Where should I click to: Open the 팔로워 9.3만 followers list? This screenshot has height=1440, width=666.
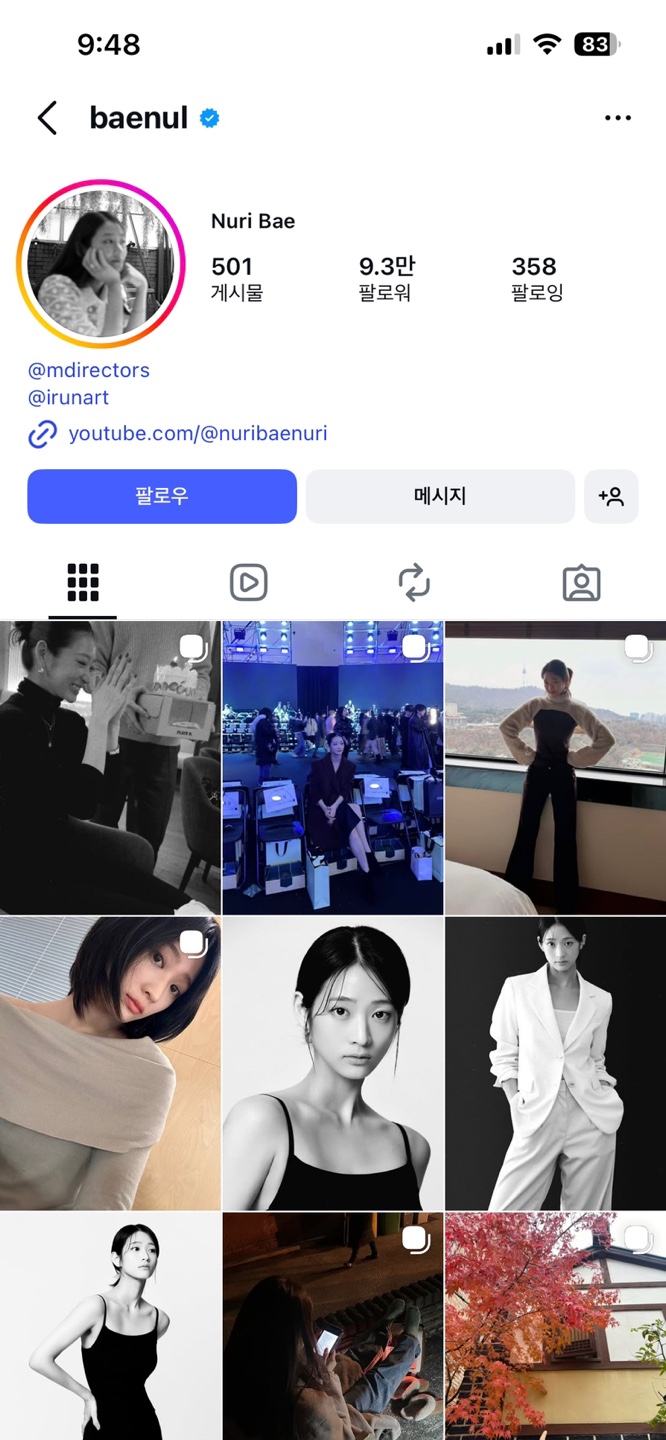[x=386, y=277]
